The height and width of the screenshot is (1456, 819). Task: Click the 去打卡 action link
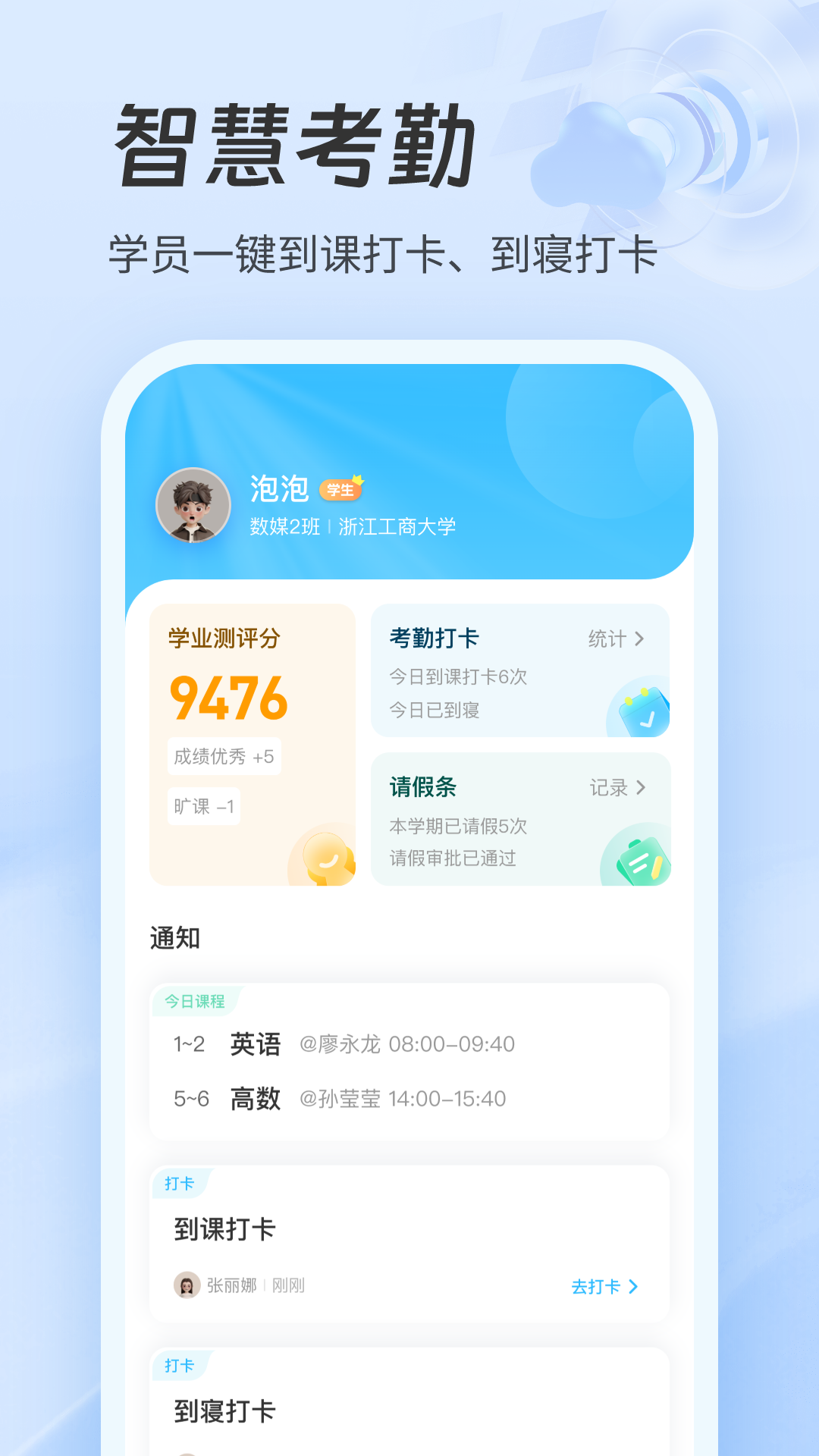tap(596, 1286)
